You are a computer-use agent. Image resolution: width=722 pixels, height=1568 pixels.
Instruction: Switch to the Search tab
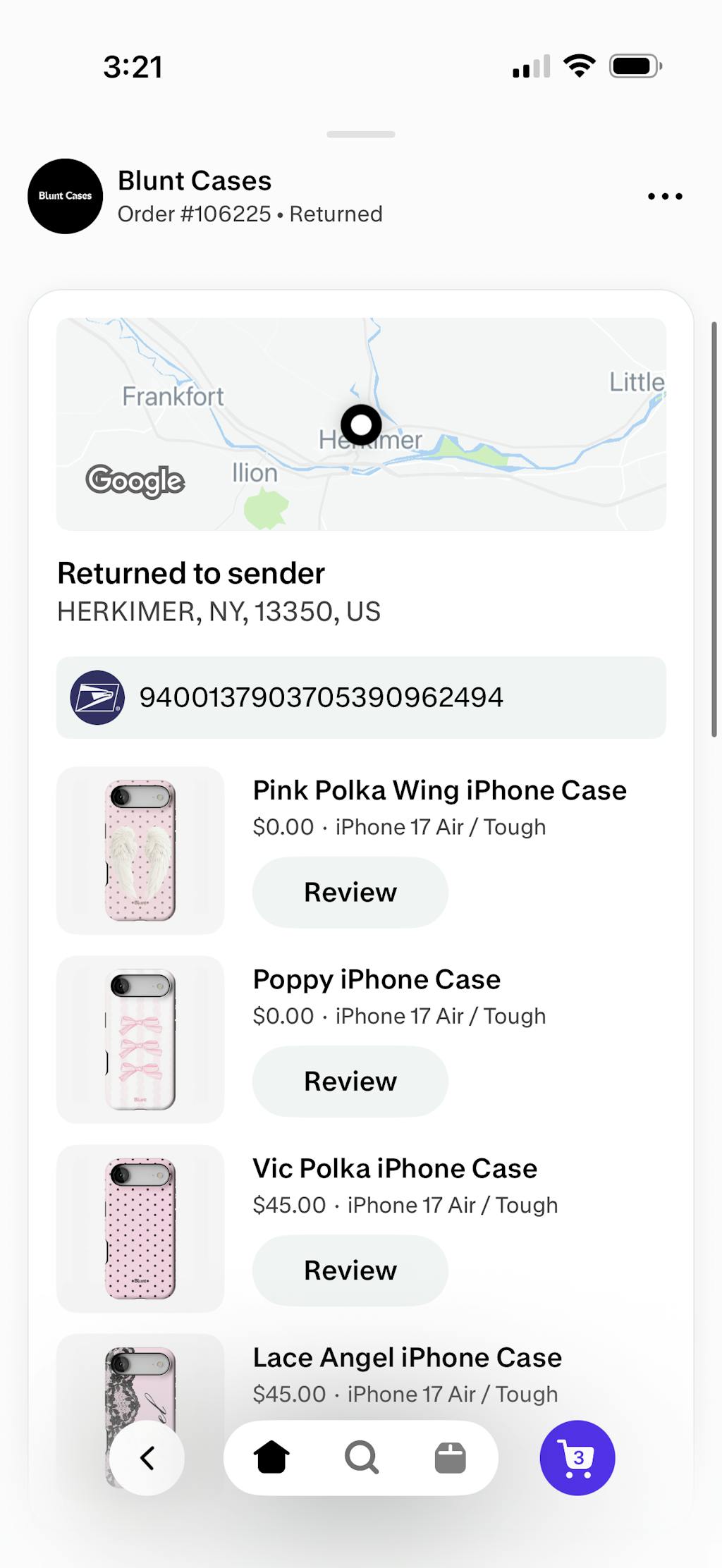pos(361,1457)
